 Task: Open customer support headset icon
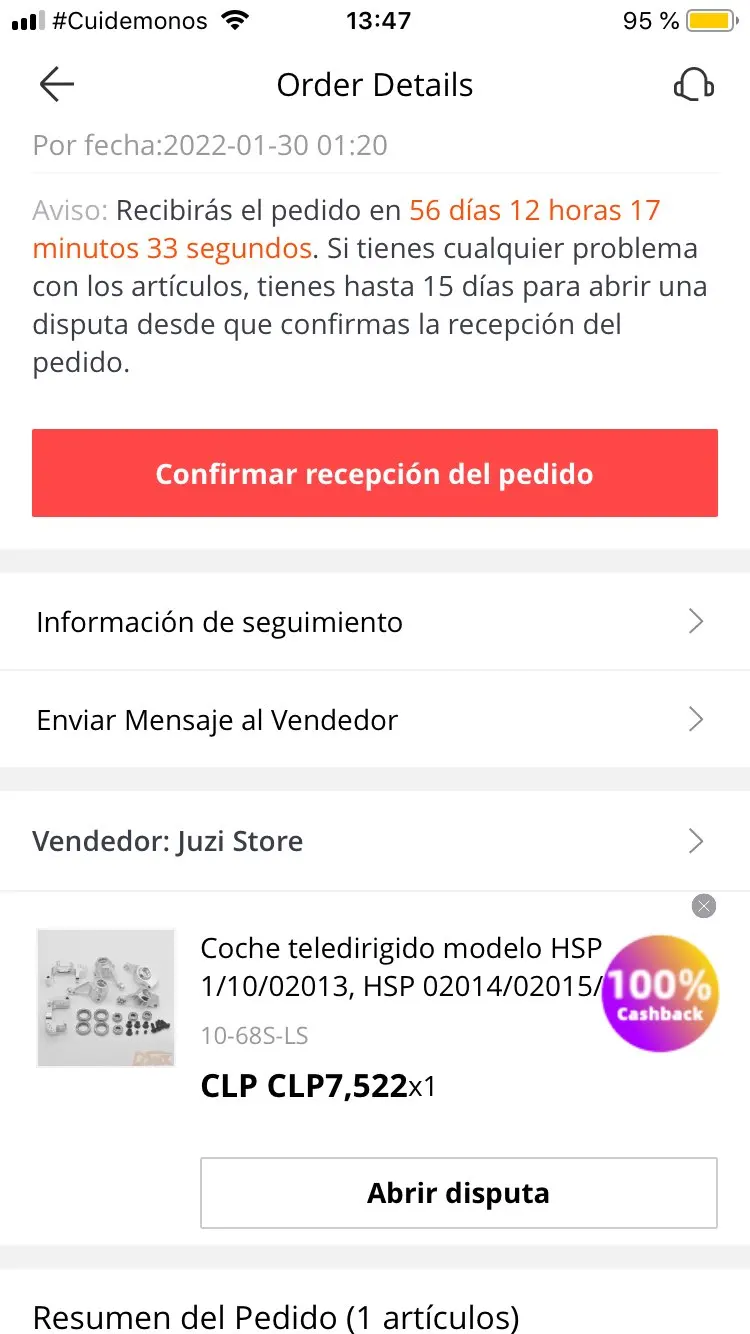click(693, 85)
